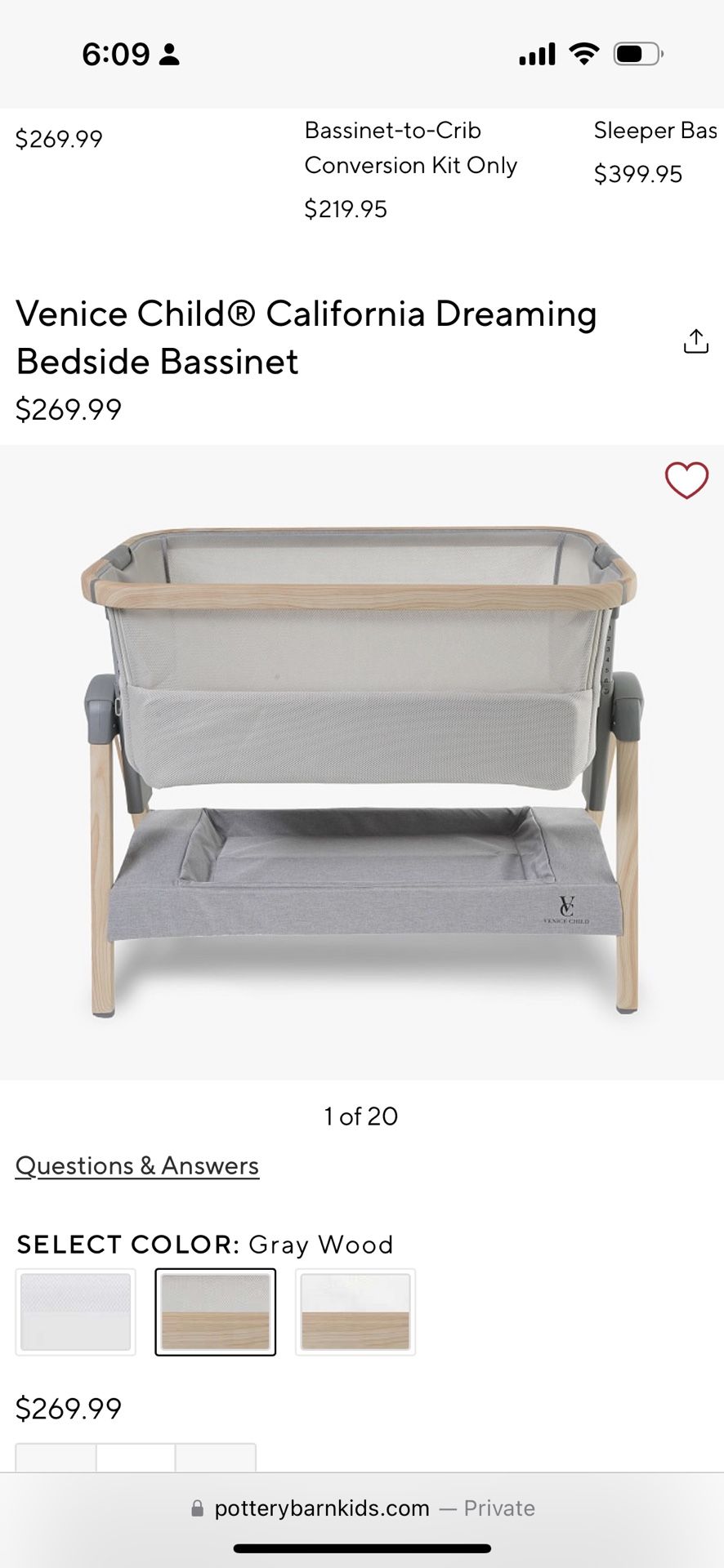724x1568 pixels.
Task: Select the leftmost white fabric swatch
Action: [x=75, y=1312]
